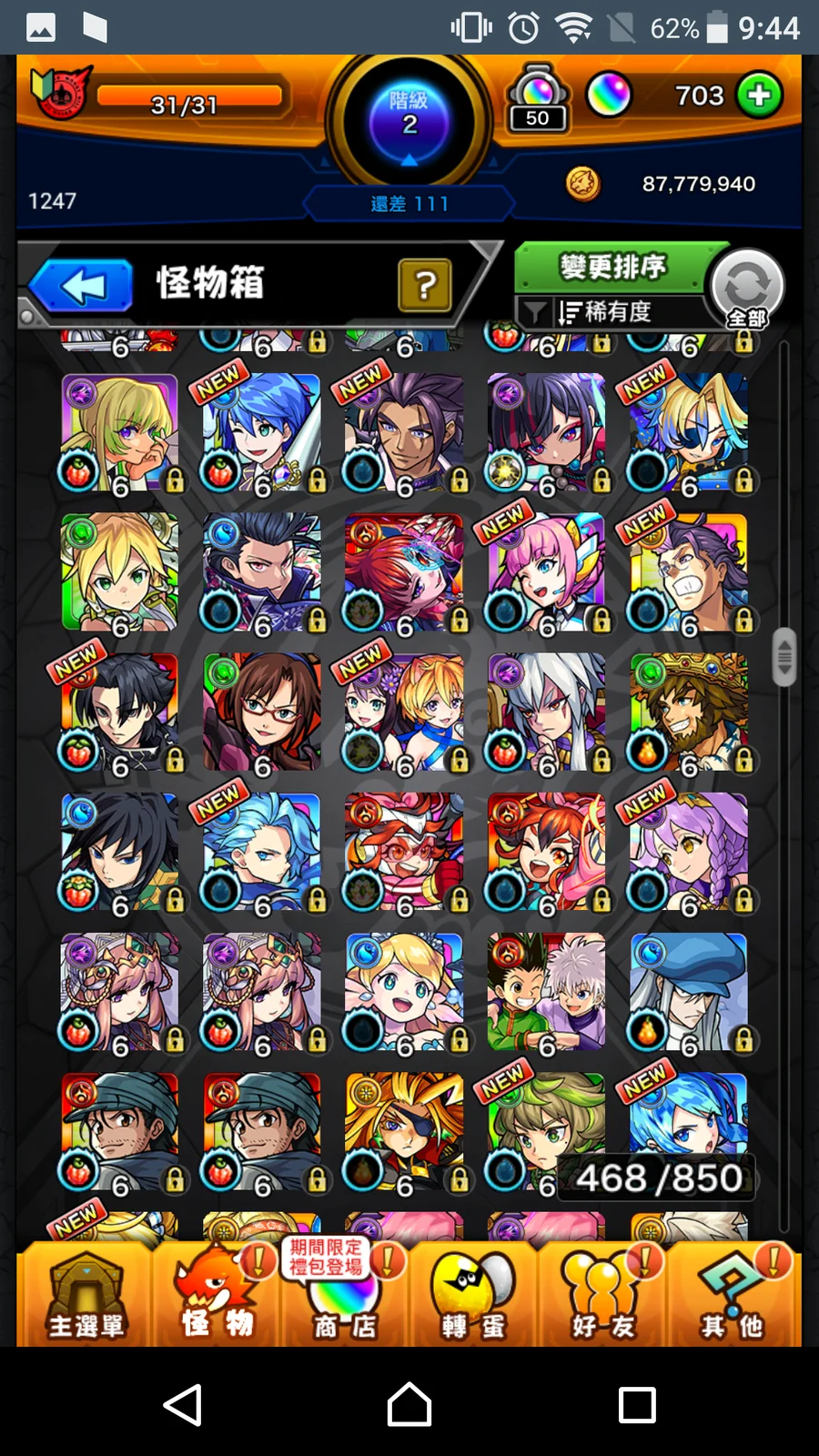This screenshot has height=1456, width=819.
Task: Select Gon and Killua duo monster
Action: click(546, 992)
